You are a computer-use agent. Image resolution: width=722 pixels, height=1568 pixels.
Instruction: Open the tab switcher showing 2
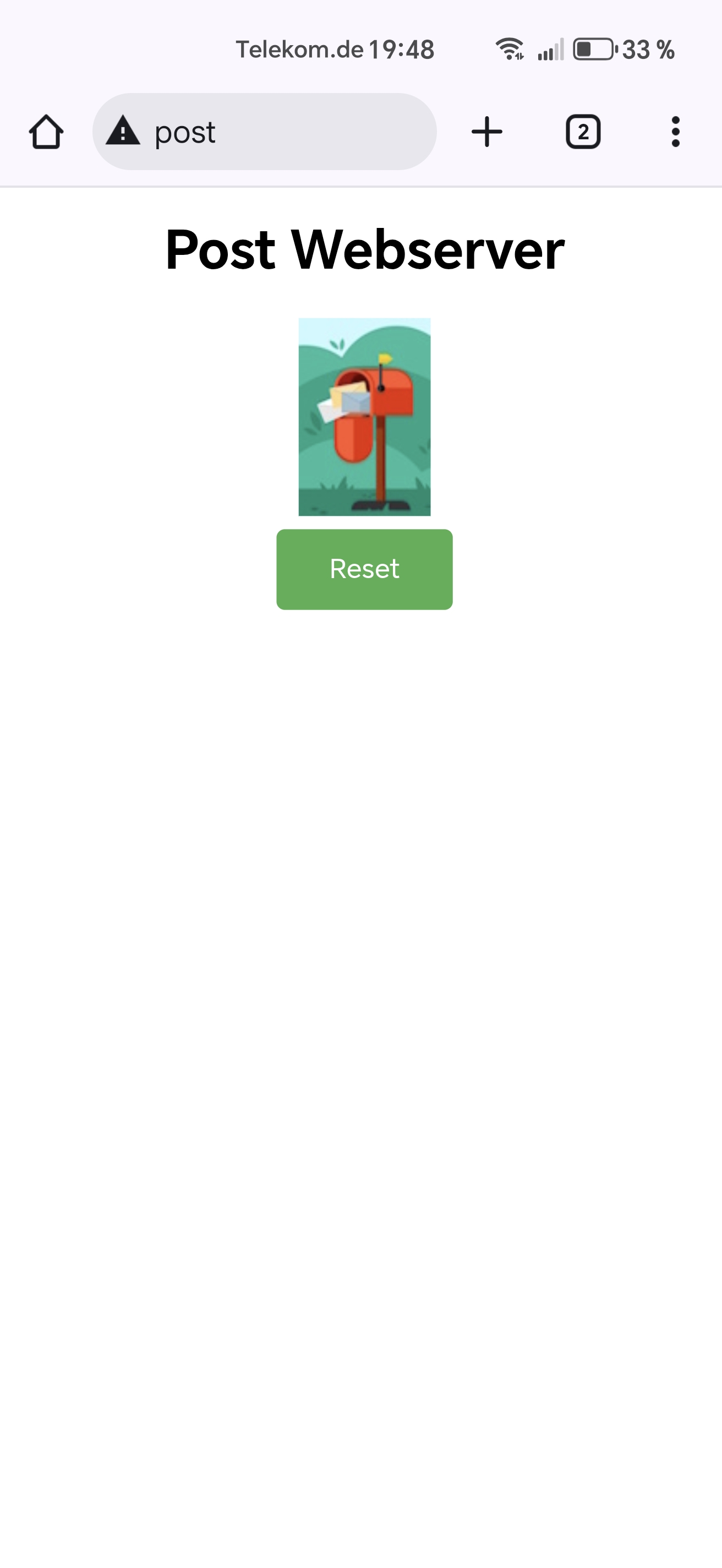[583, 132]
